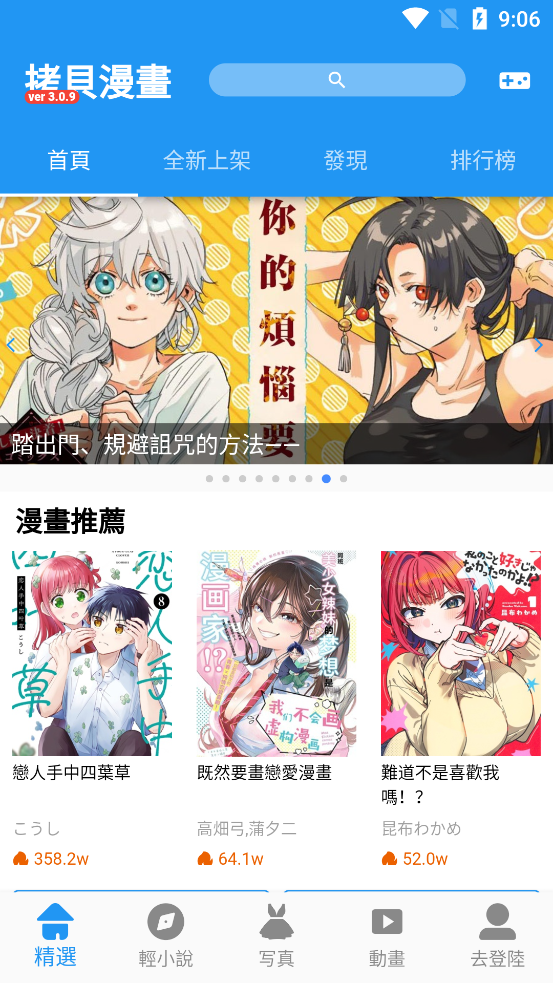Select the 精選 bottom tab

click(55, 936)
